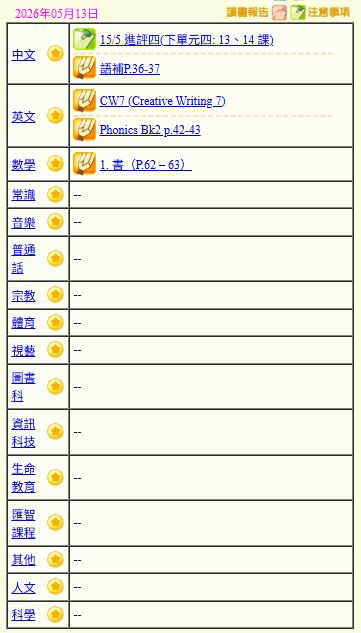Screen dimensions: 361x633
Task: Open the 普通話 subject link
Action: (23, 259)
